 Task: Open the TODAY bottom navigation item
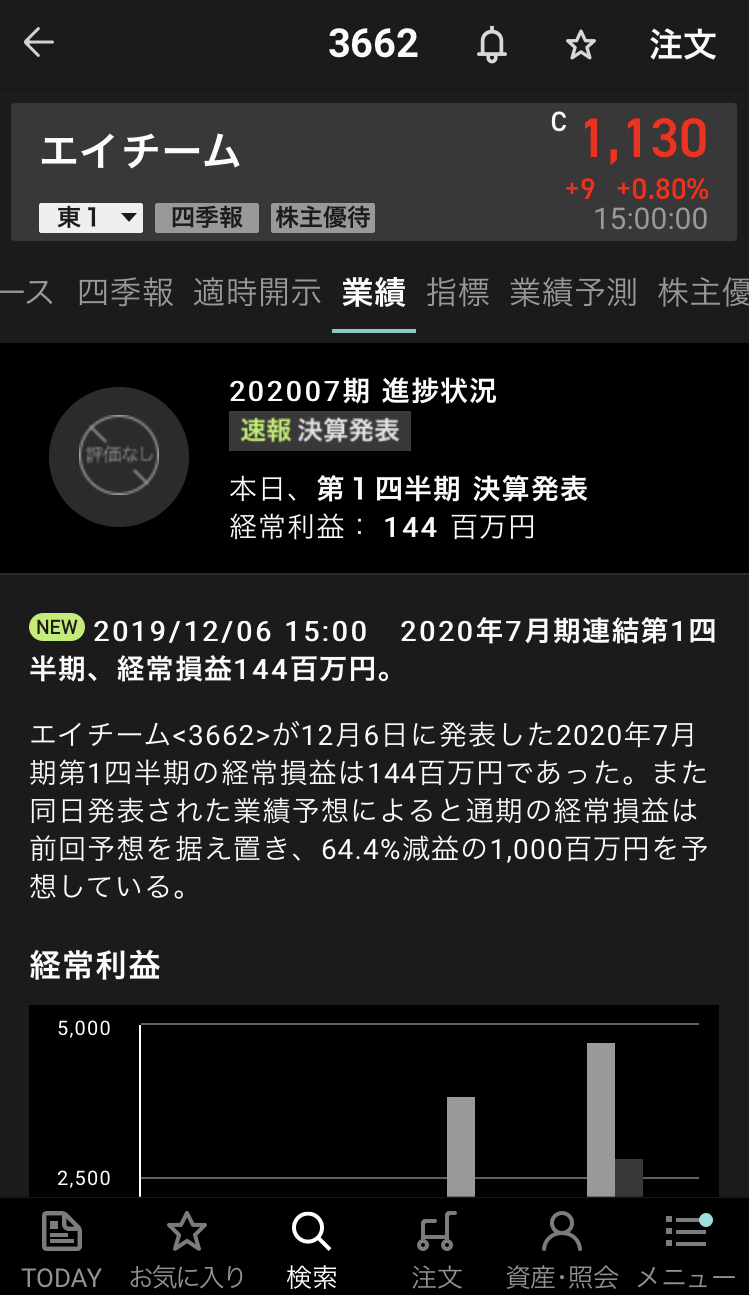pos(62,1248)
